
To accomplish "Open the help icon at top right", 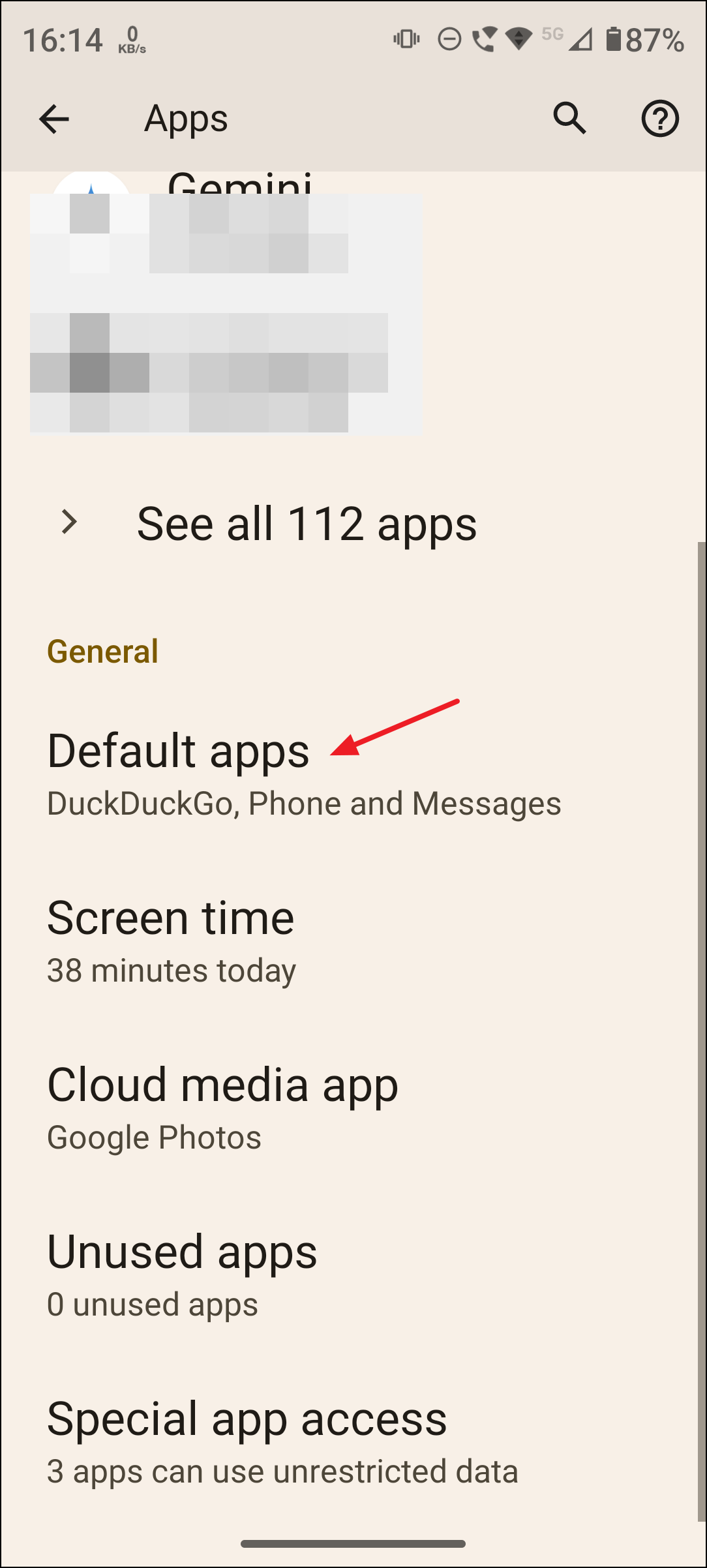I will [659, 118].
